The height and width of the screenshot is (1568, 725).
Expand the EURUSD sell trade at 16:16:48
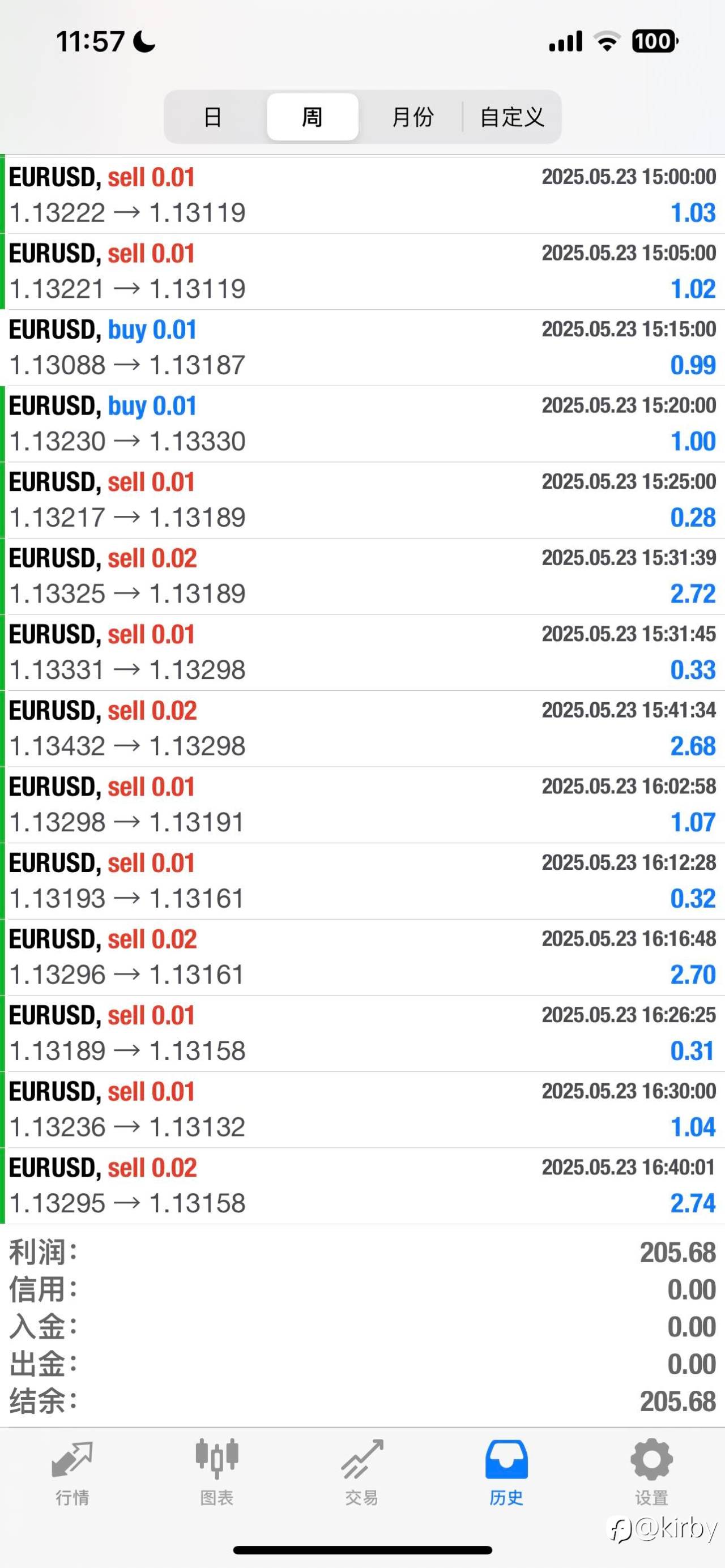coord(362,957)
